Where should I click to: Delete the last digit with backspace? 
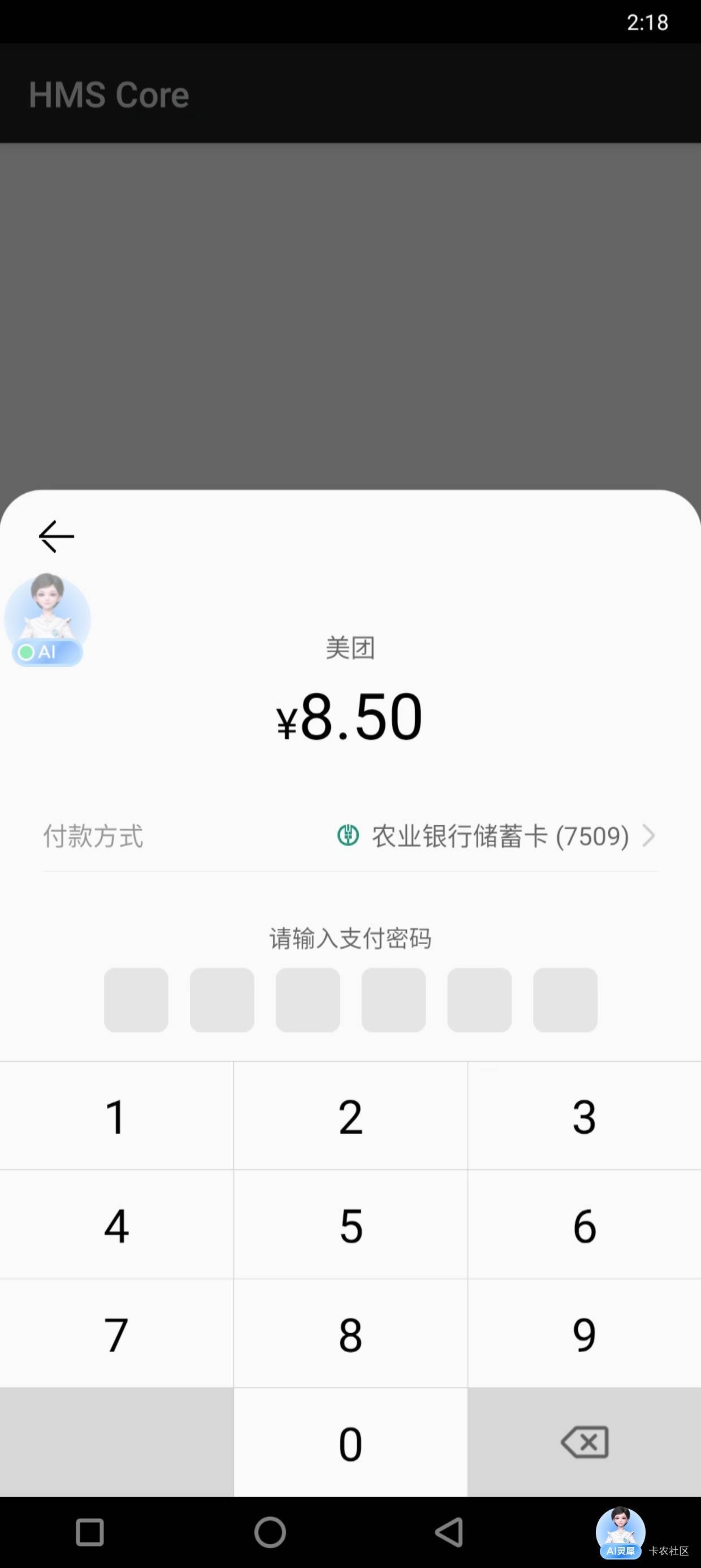tap(584, 1442)
